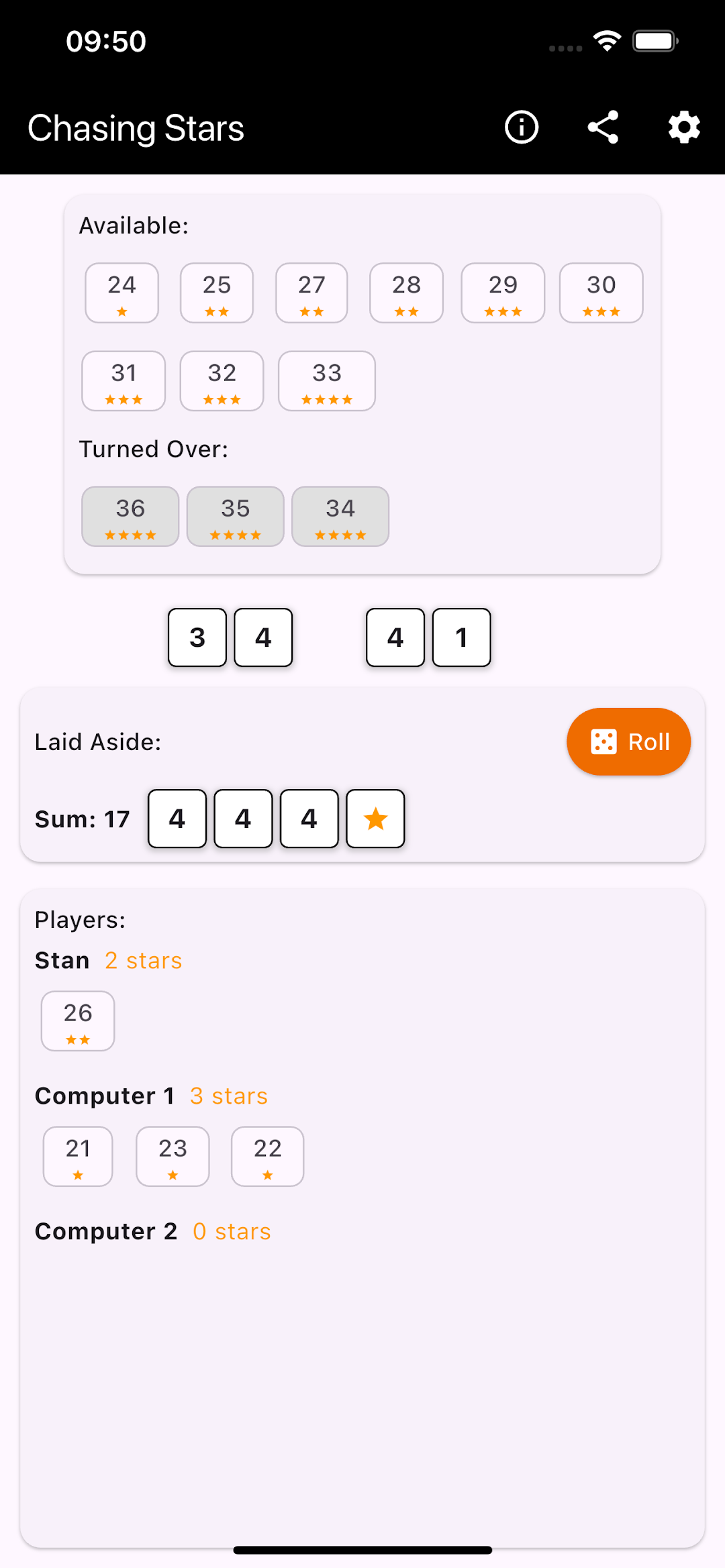725x1568 pixels.
Task: Pick available tile 32
Action: [222, 381]
